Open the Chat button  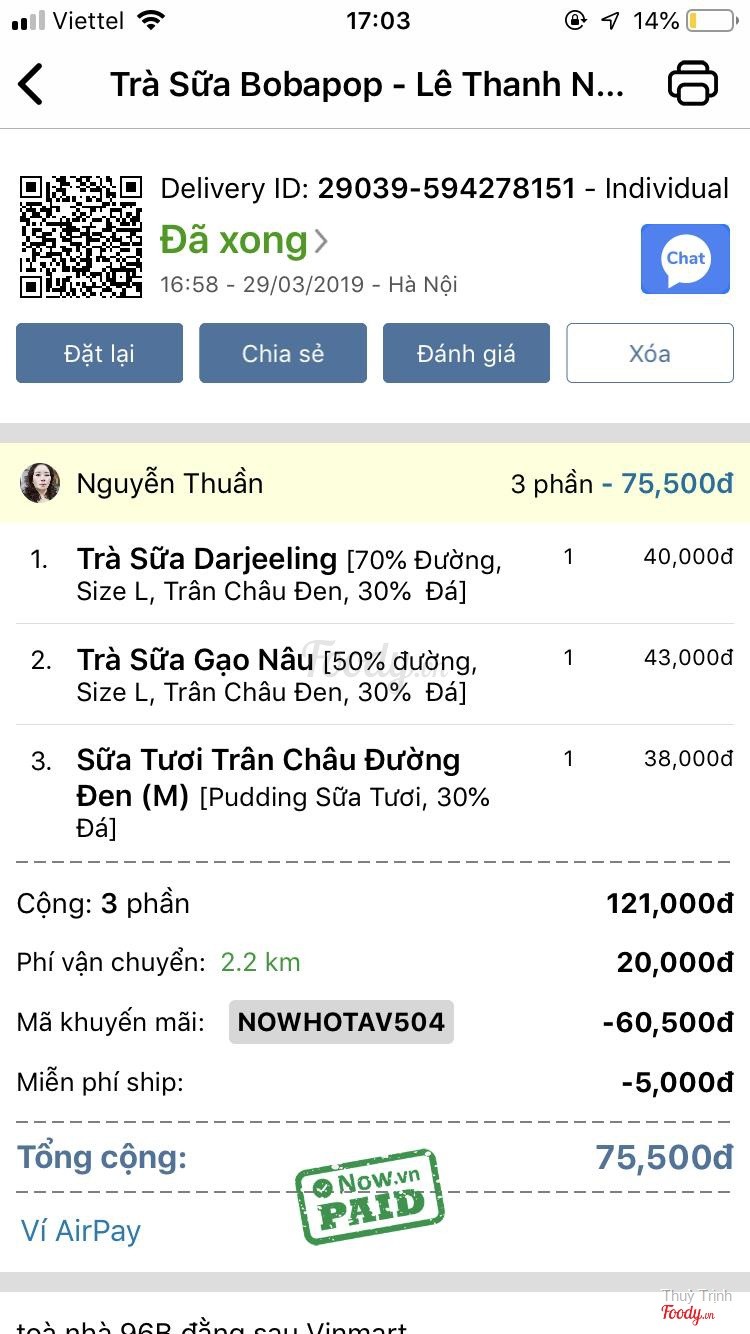(x=685, y=259)
